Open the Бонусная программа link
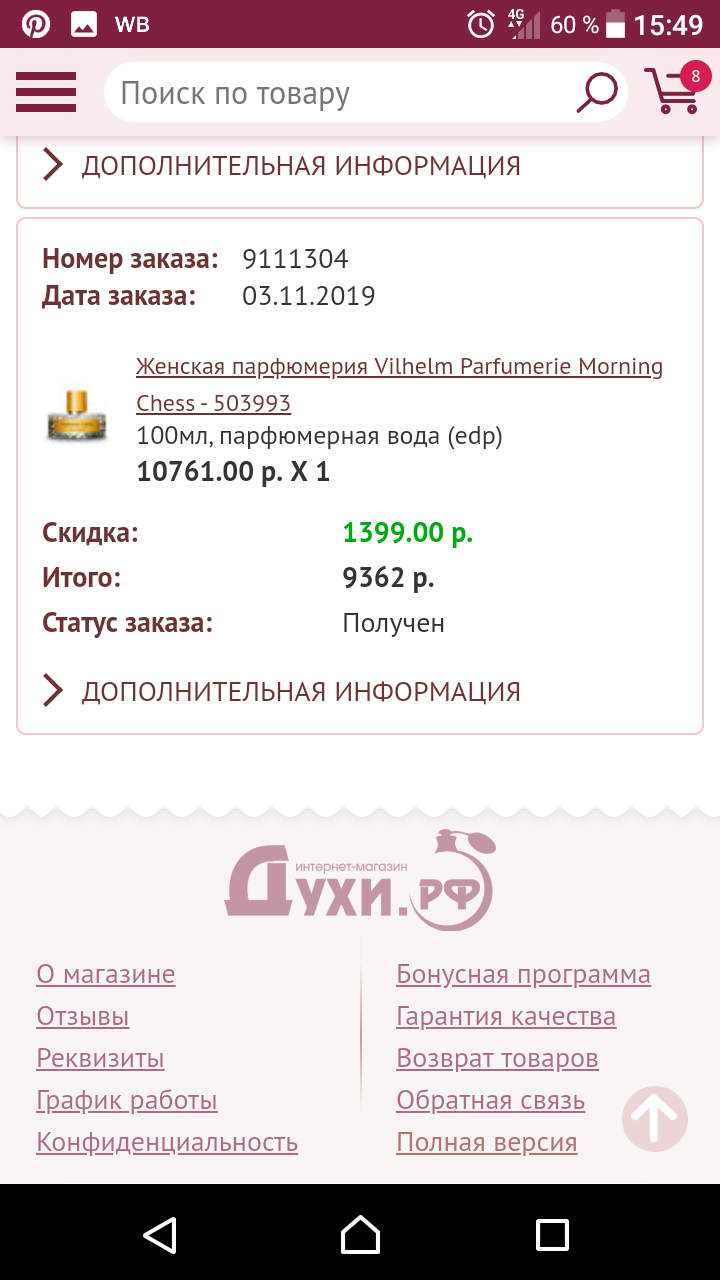 point(523,974)
